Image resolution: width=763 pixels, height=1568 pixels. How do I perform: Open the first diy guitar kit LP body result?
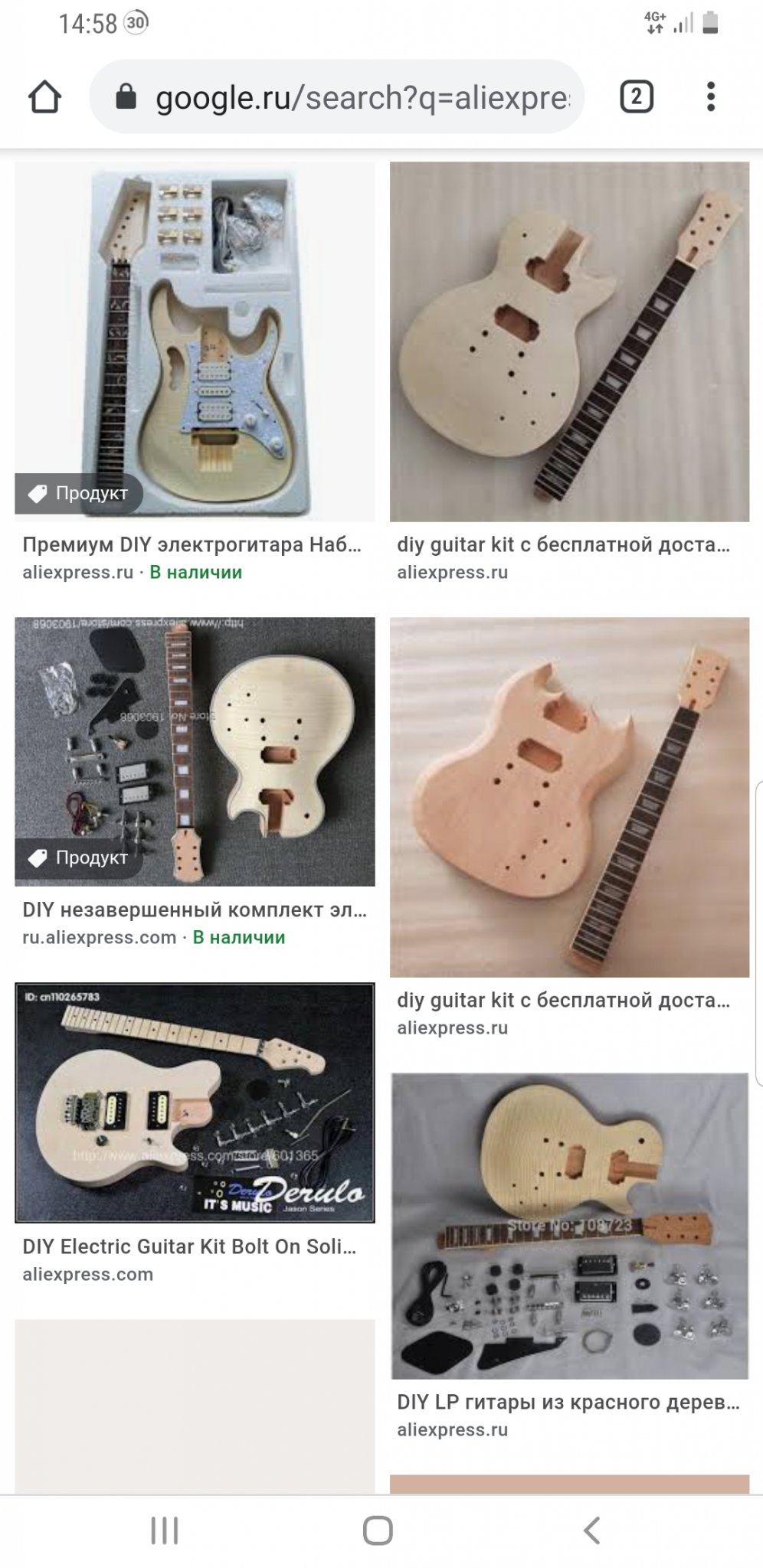(x=569, y=341)
